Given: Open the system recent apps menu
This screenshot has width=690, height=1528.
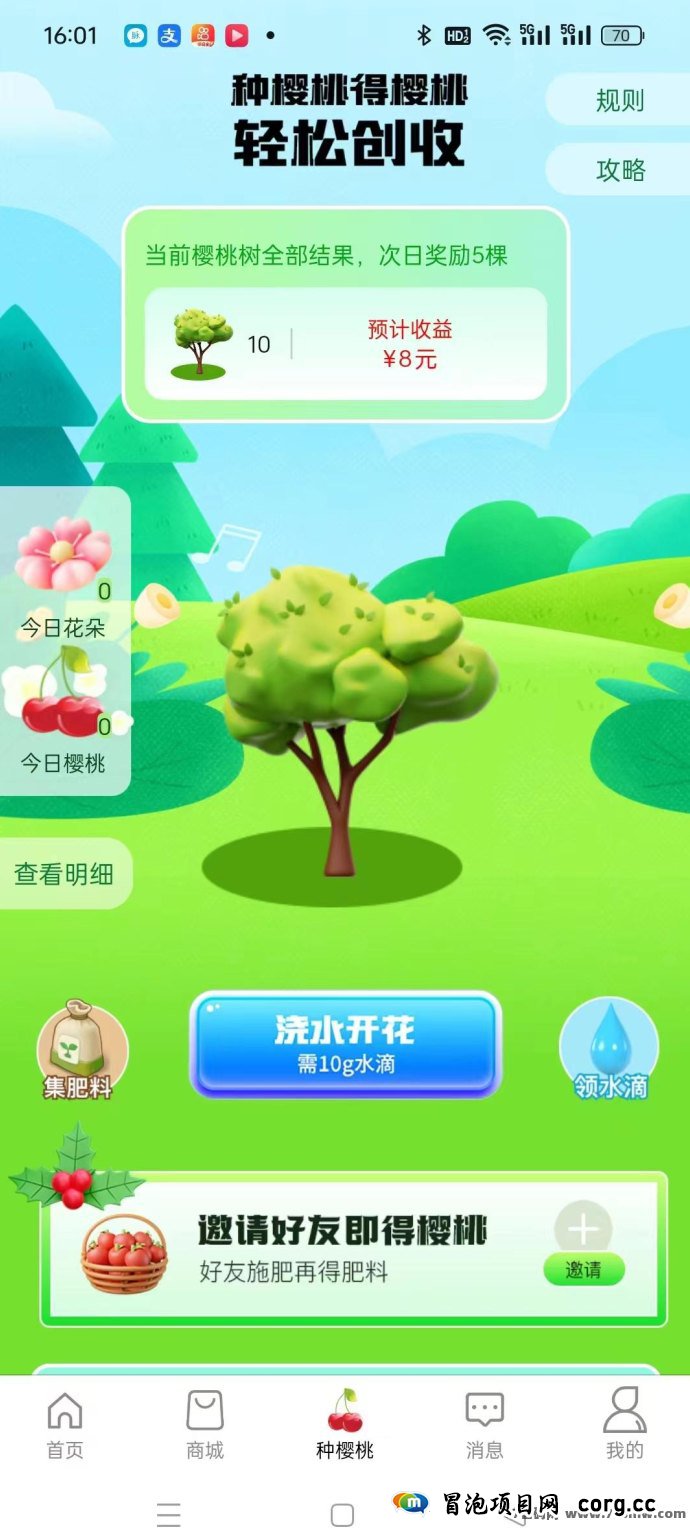Looking at the screenshot, I should (169, 1514).
